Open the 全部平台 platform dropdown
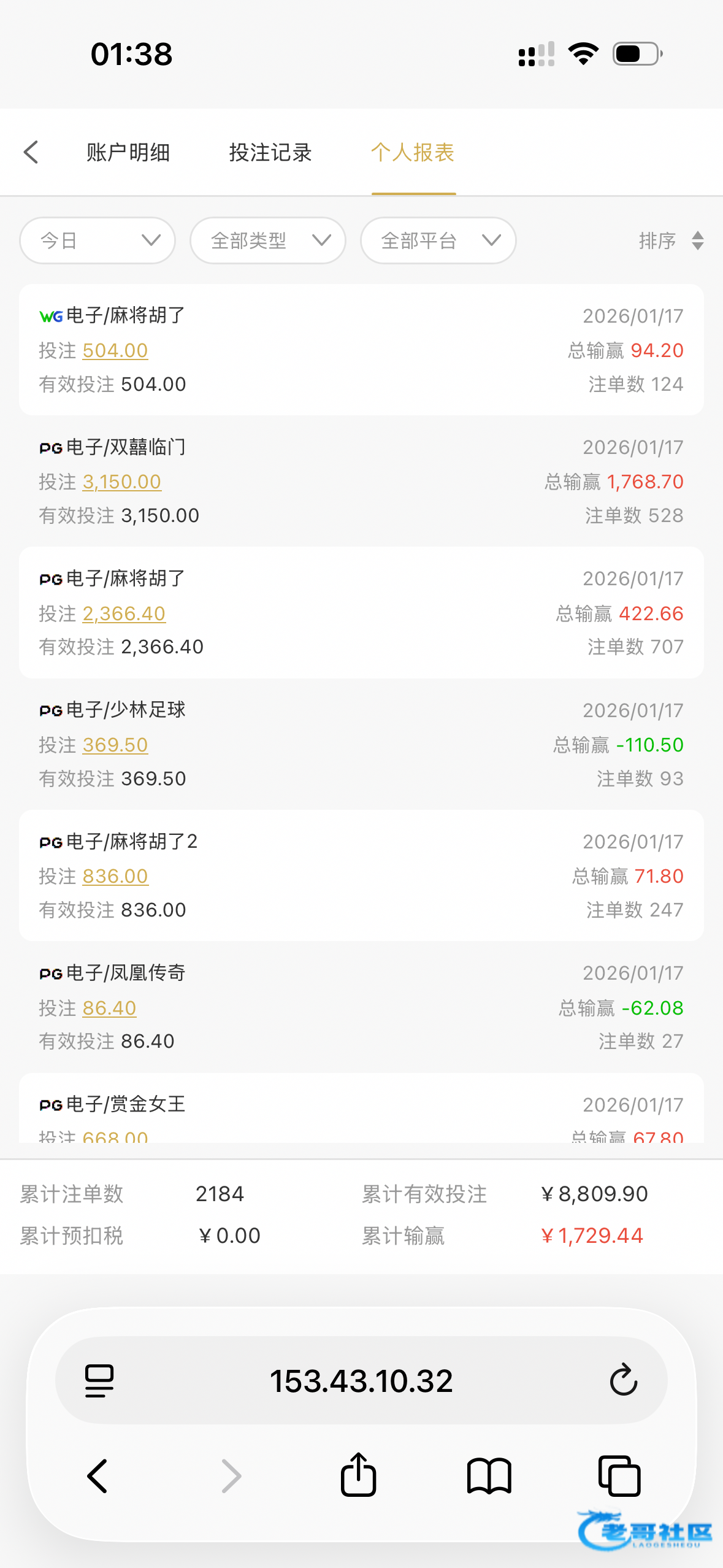 coord(438,240)
